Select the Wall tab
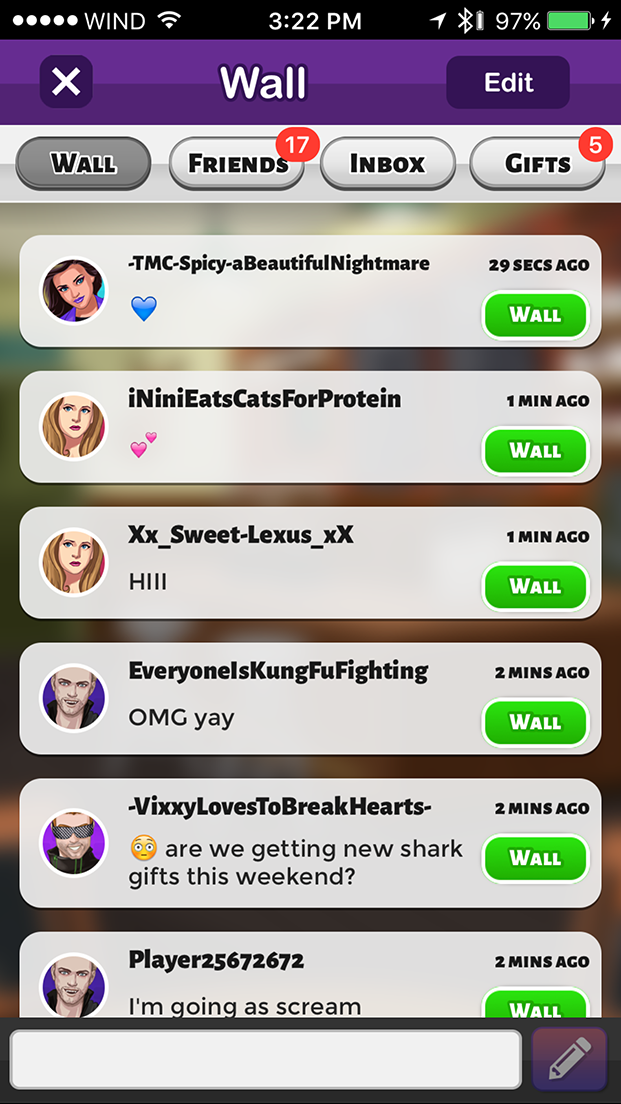 pyautogui.click(x=83, y=163)
